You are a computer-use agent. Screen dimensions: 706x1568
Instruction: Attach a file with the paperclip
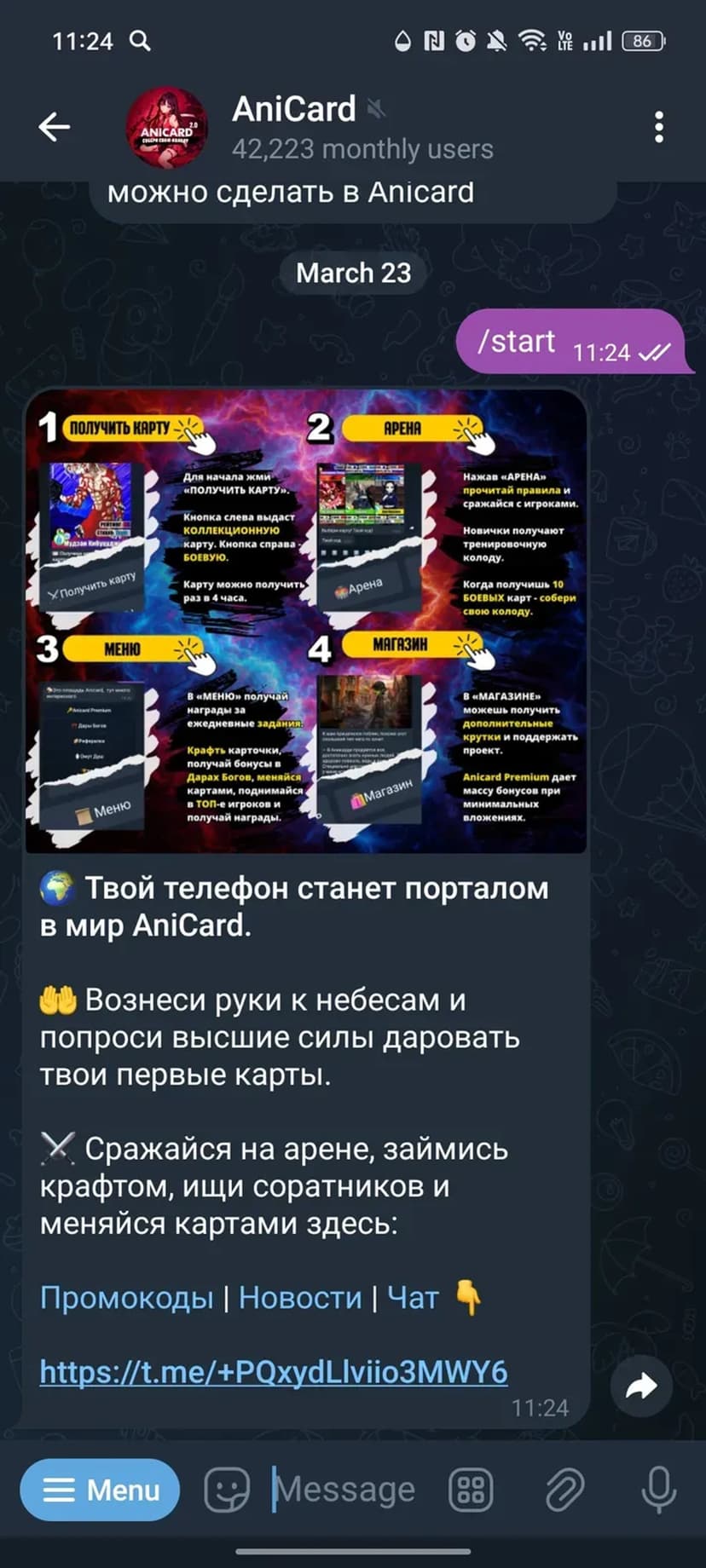point(564,1490)
